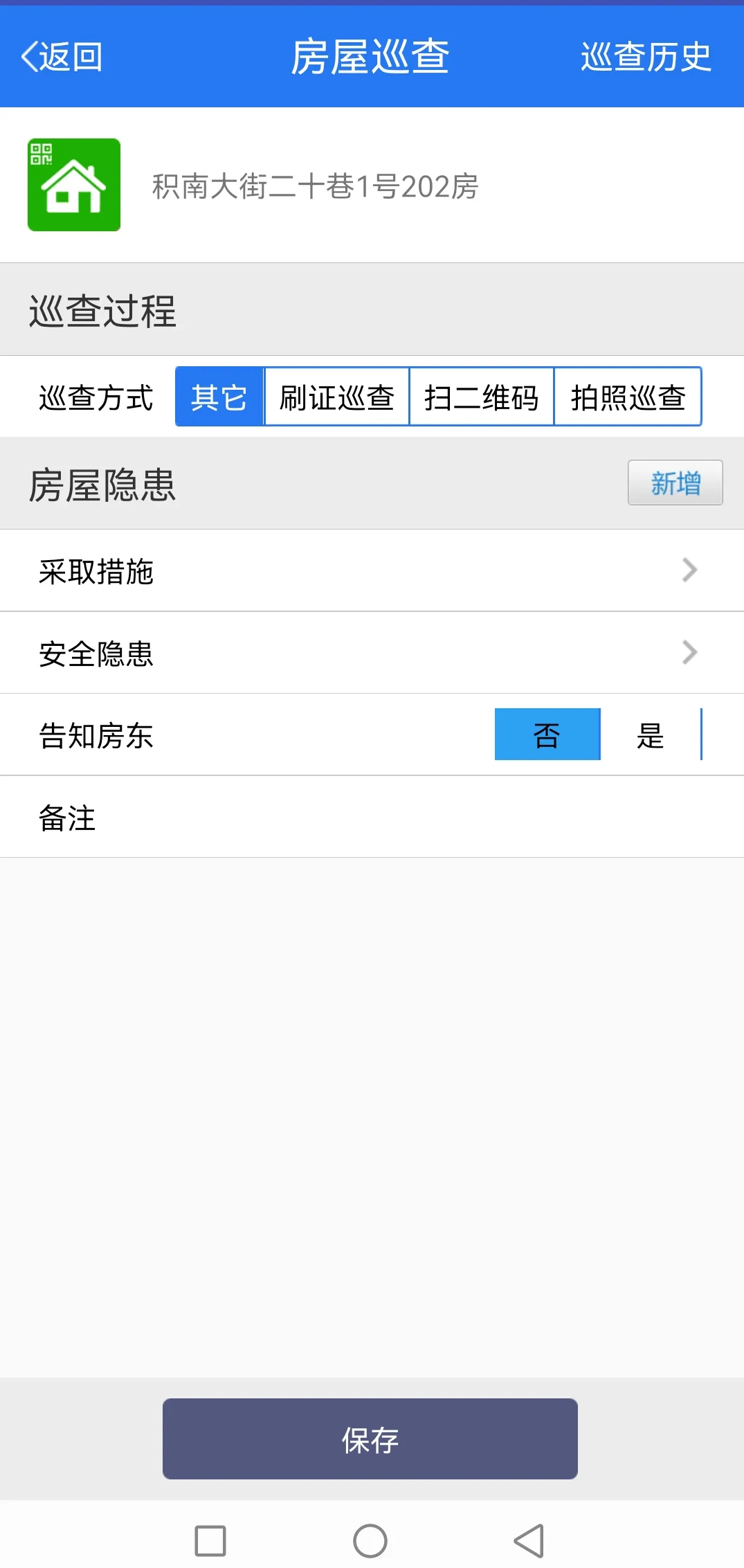Tap 返回 to go back
This screenshot has width=744, height=1568.
tap(66, 57)
